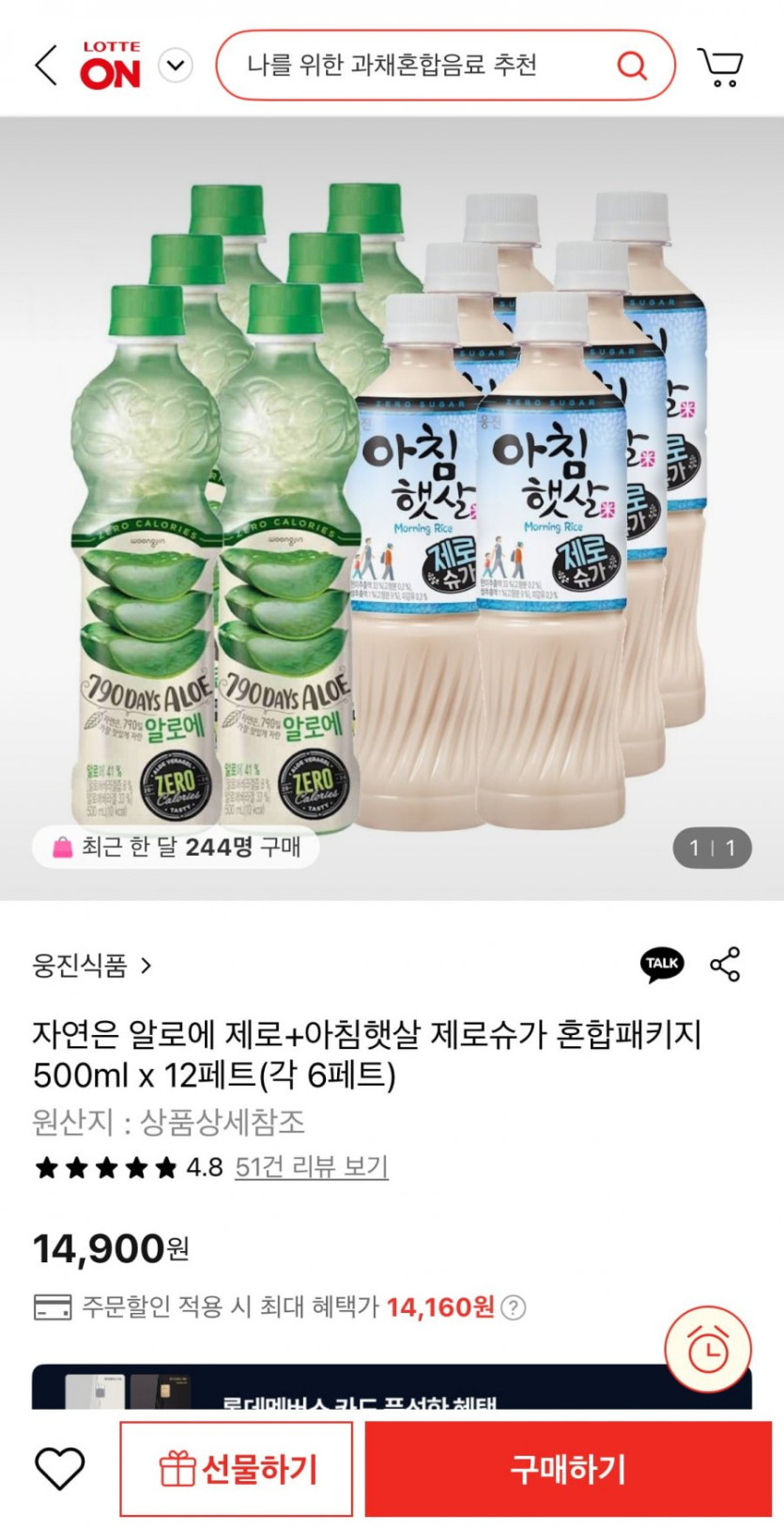Tap 선물하기 to send as gift
The width and height of the screenshot is (784, 1529).
[x=237, y=1469]
